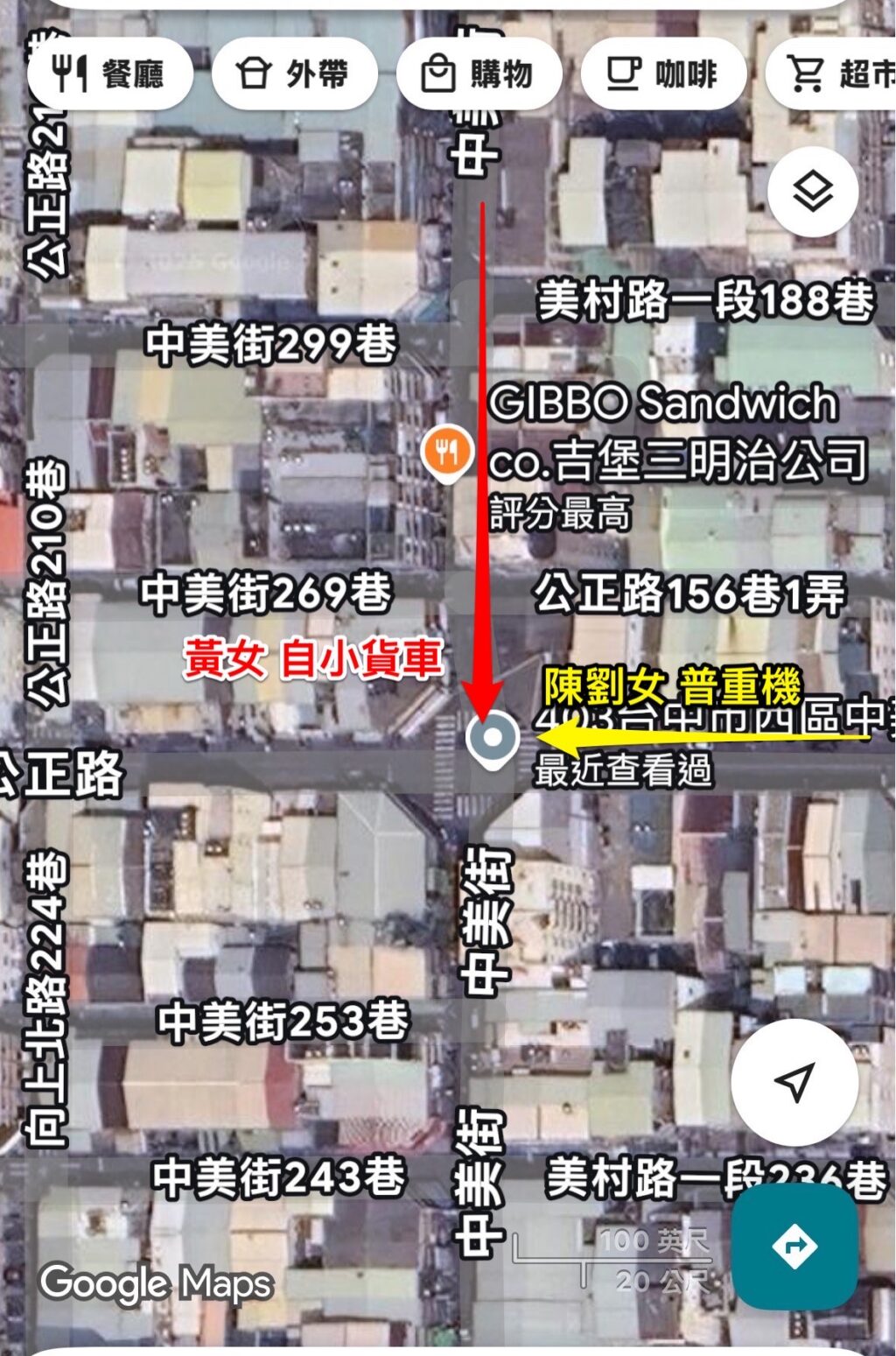Image resolution: width=896 pixels, height=1356 pixels.
Task: Filter the map by 購物 shopping
Action: pyautogui.click(x=479, y=74)
